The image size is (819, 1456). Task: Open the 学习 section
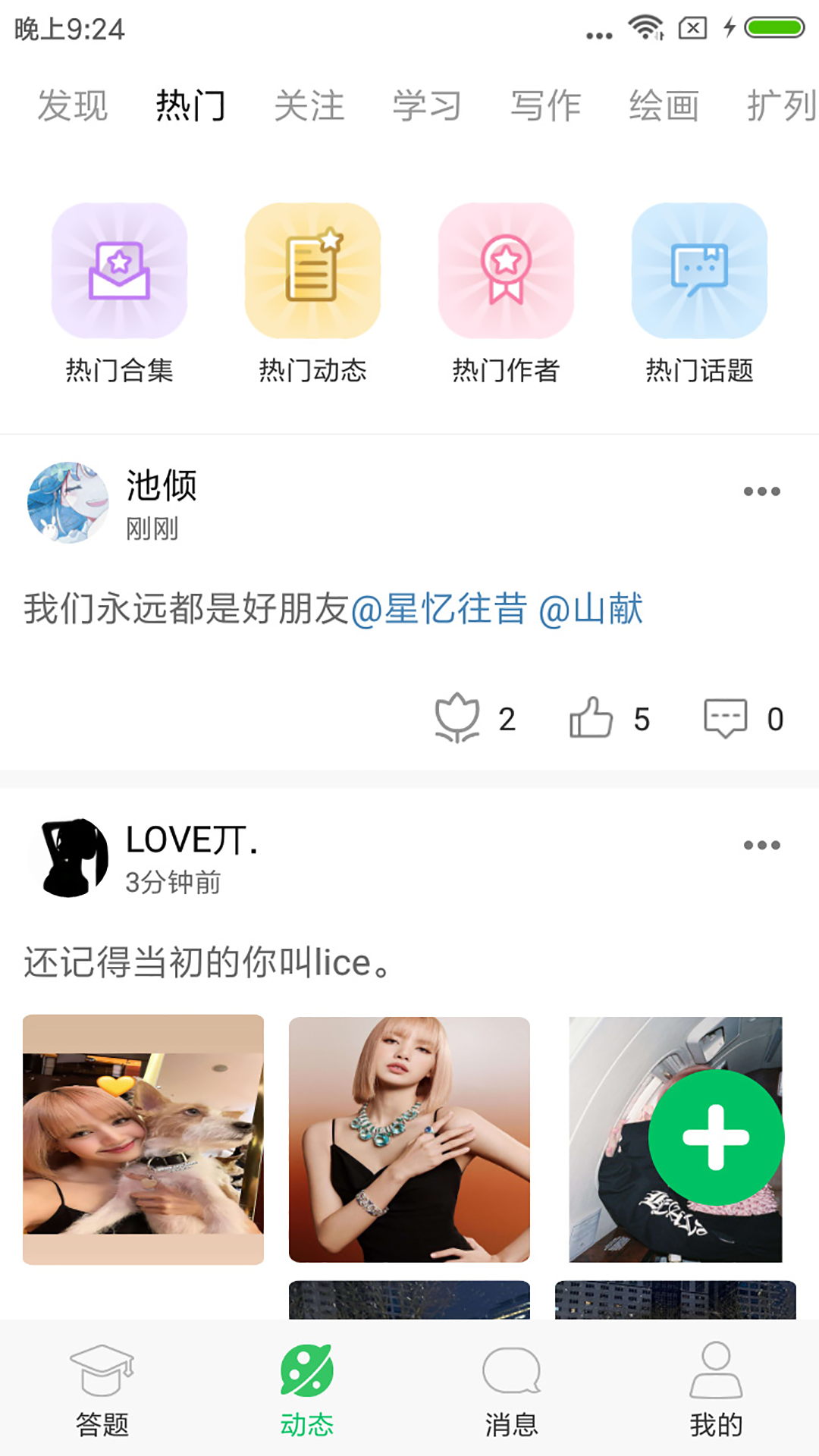point(427,105)
